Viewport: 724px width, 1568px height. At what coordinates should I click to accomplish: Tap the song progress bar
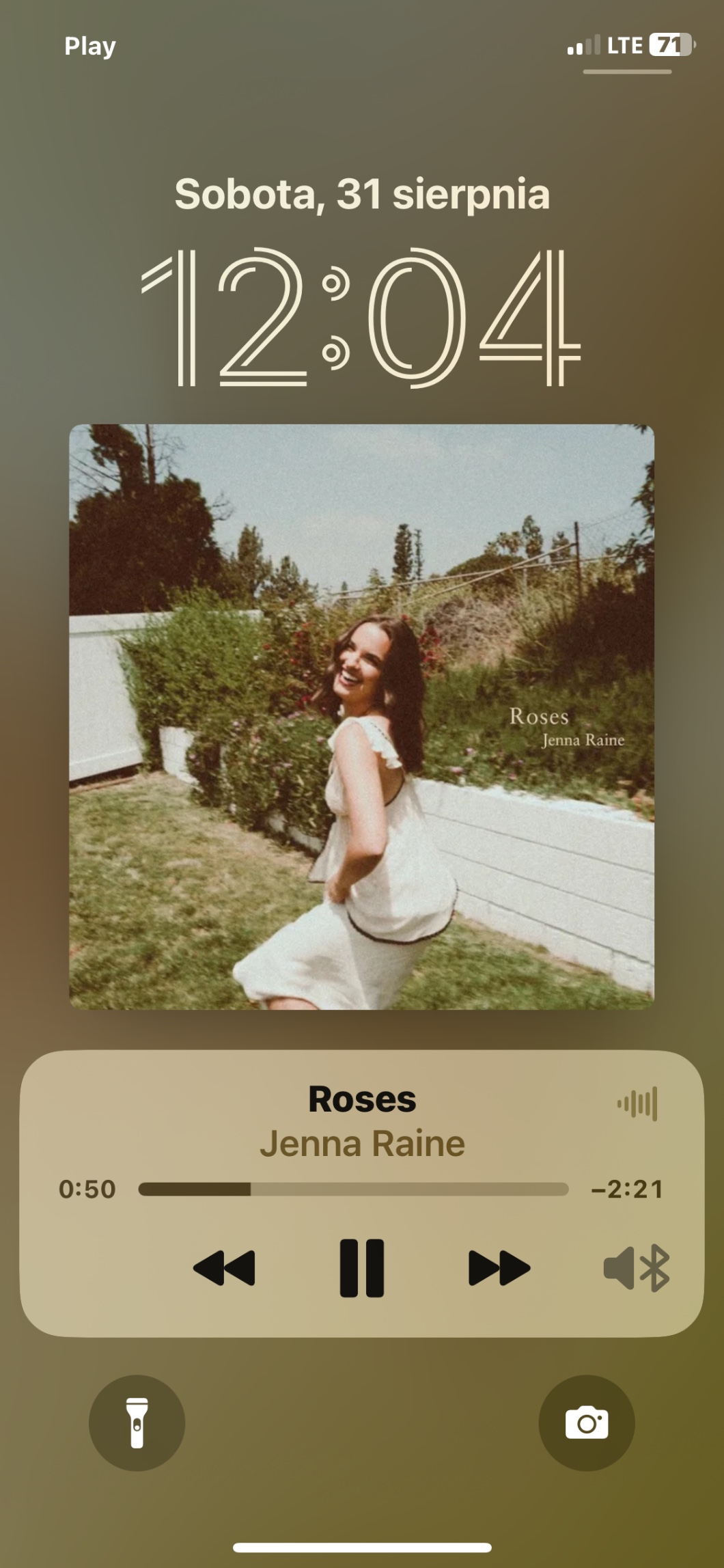click(353, 1189)
